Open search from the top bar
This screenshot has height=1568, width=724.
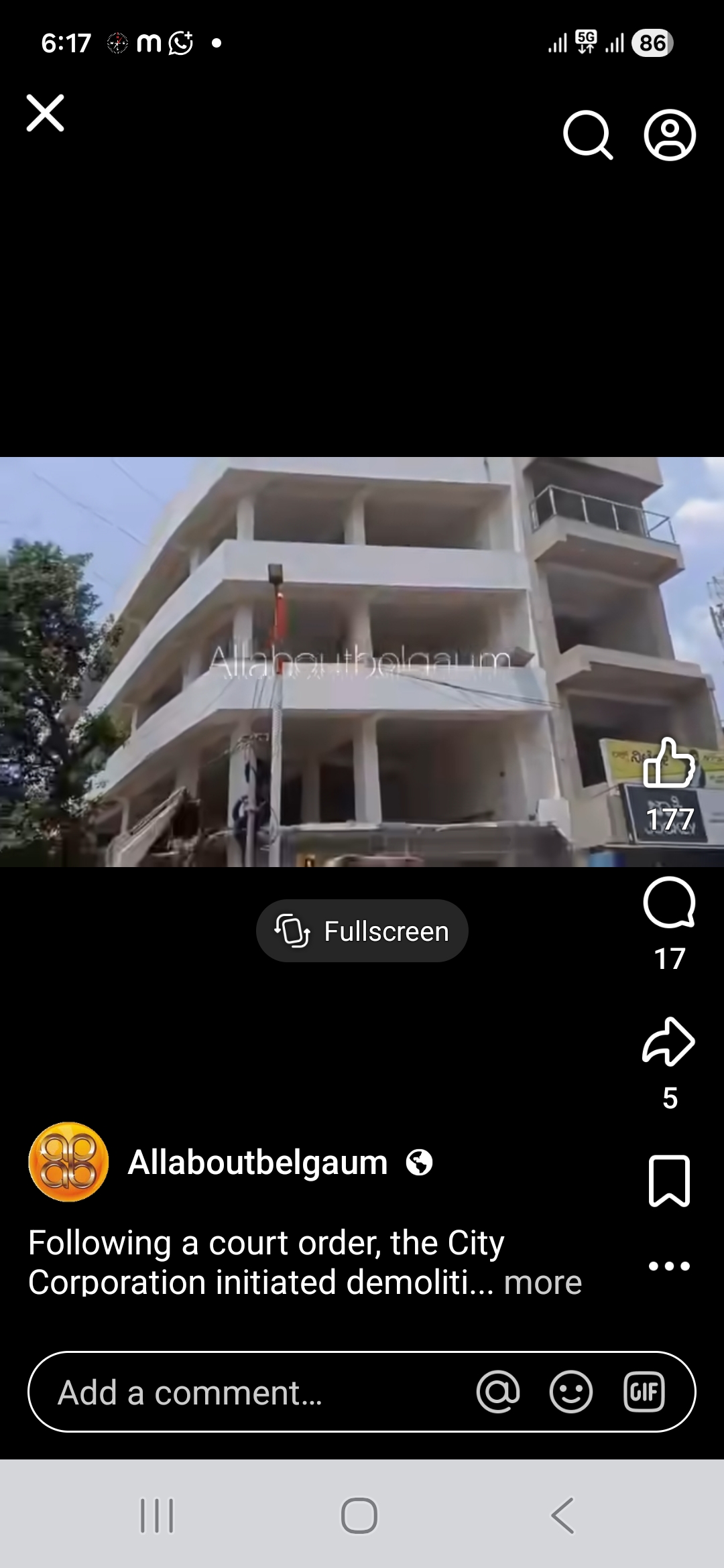[588, 135]
